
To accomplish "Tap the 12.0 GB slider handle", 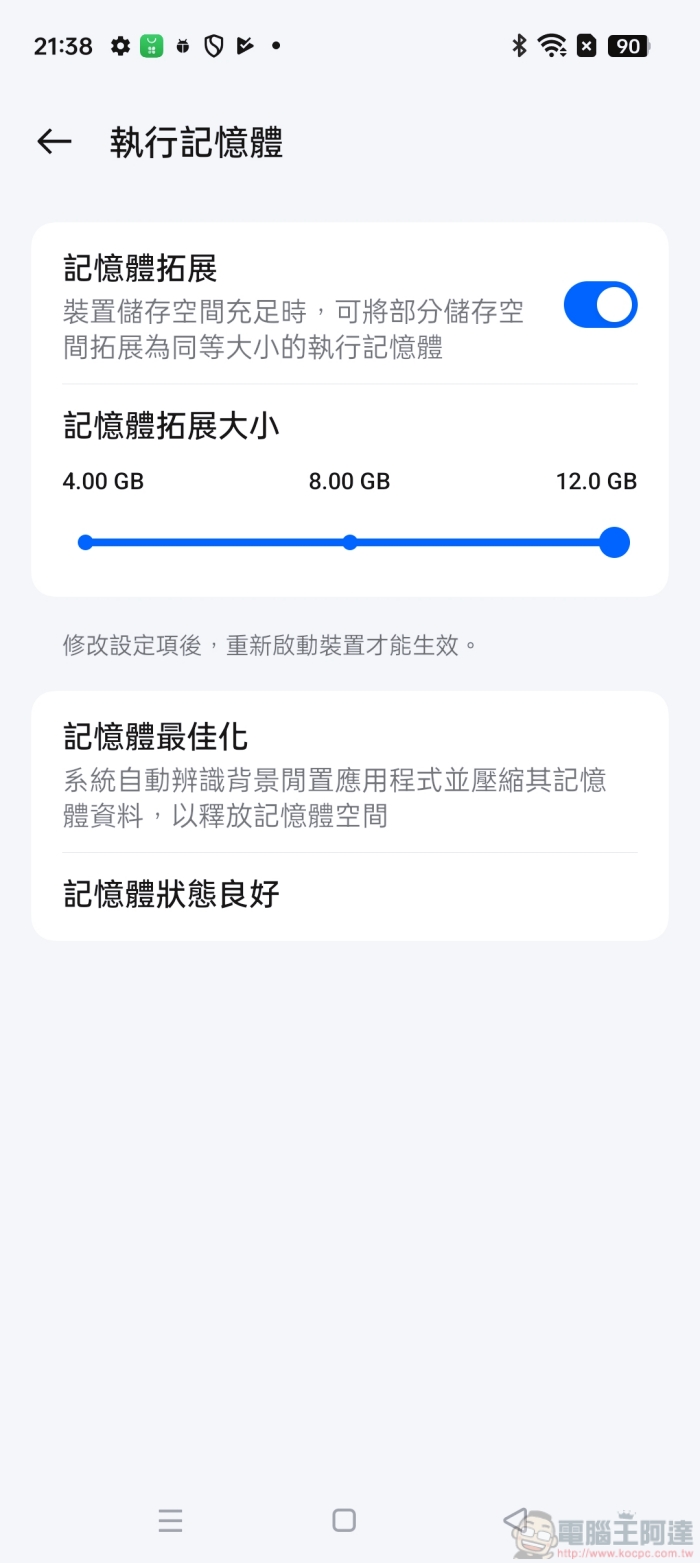I will [614, 542].
